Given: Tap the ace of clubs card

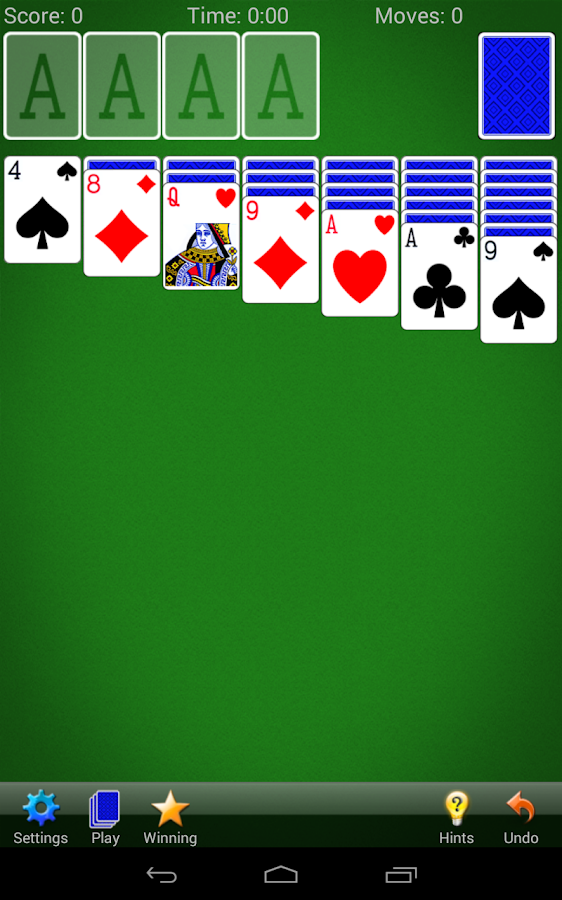Looking at the screenshot, I should coord(439,276).
